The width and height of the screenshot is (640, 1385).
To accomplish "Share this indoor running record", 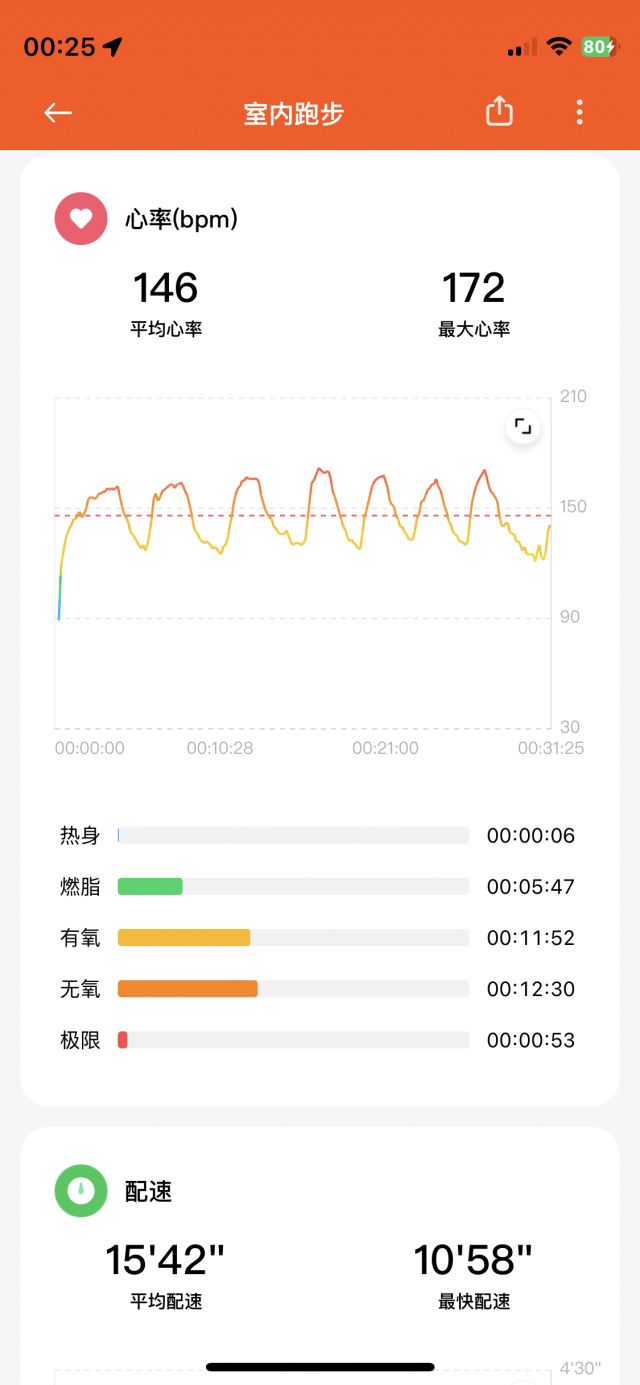I will pyautogui.click(x=499, y=112).
